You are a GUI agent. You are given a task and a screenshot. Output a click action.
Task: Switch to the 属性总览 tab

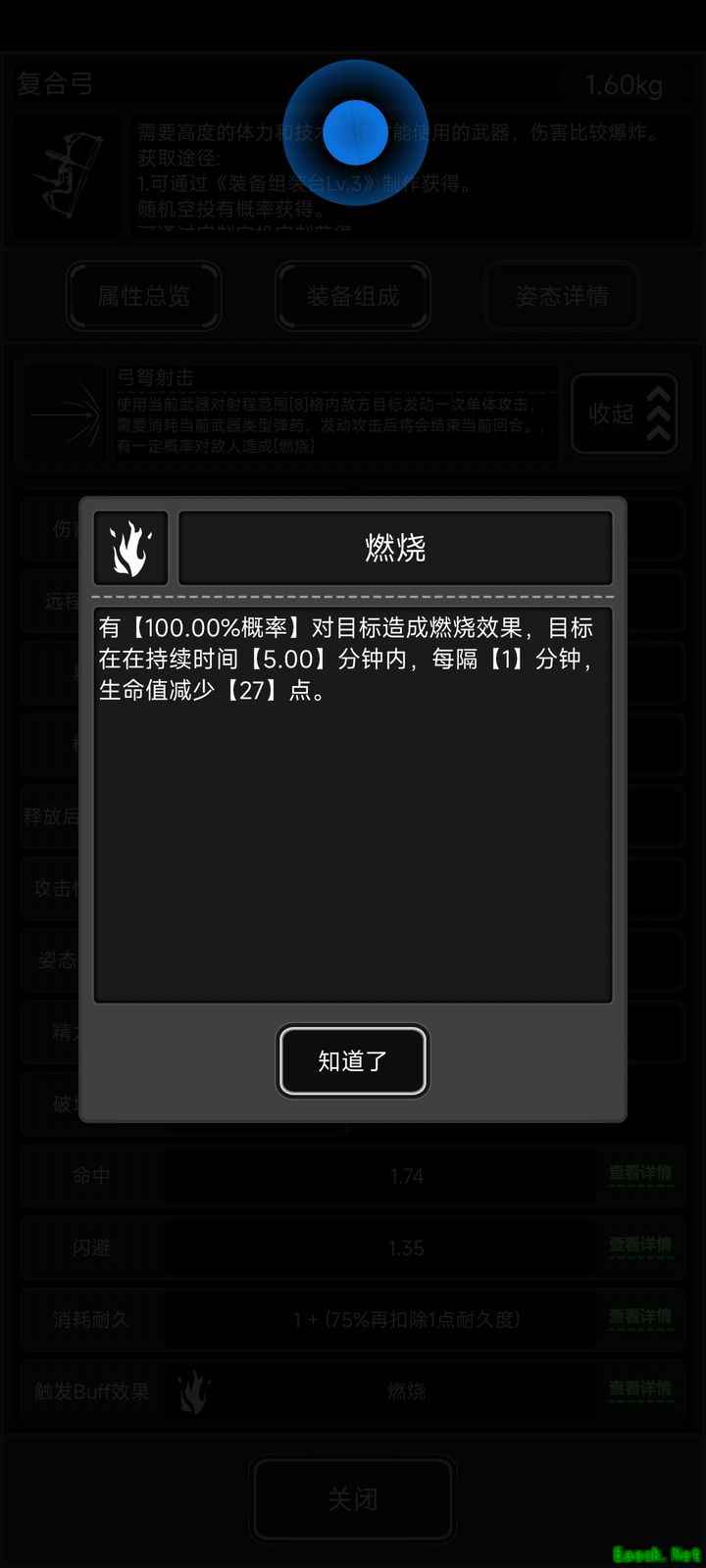click(144, 296)
